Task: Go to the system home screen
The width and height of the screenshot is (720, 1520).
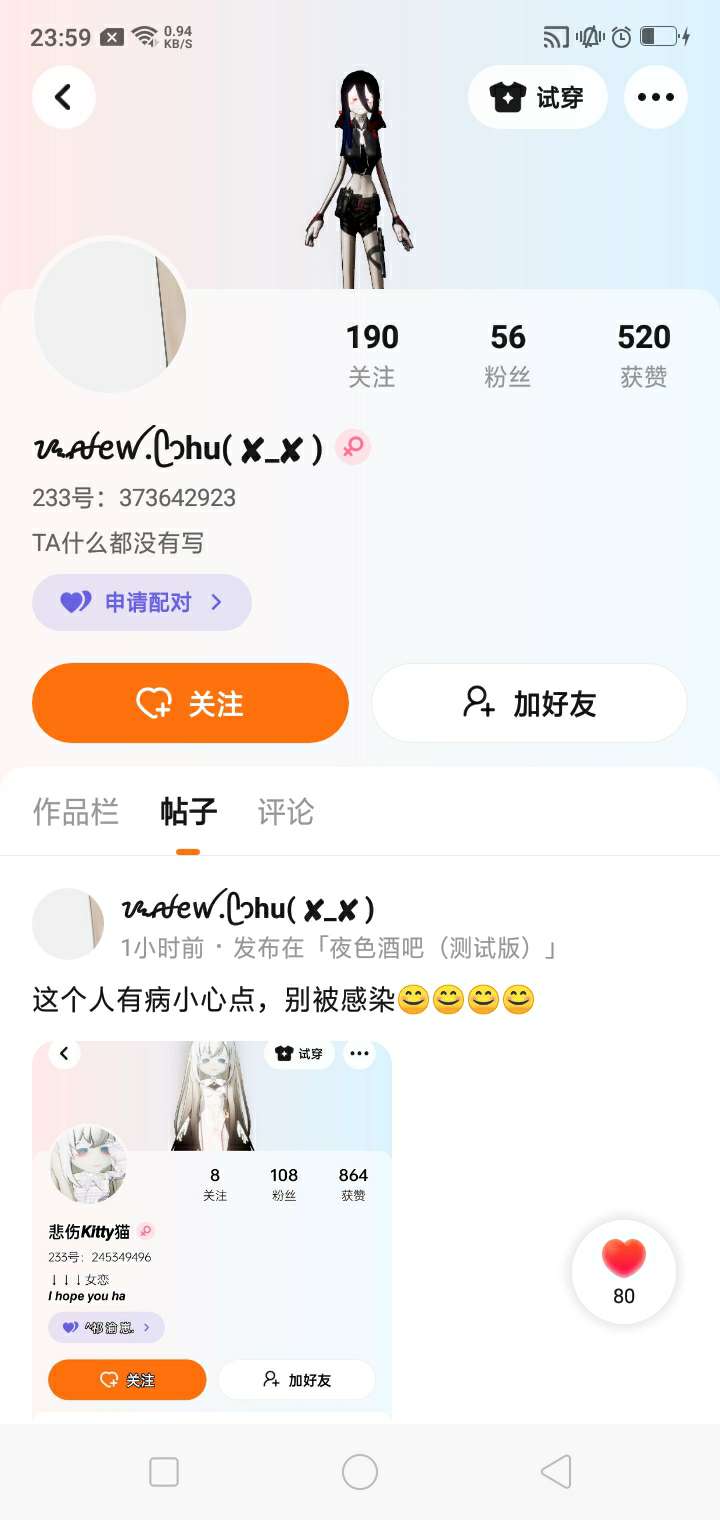Action: (x=360, y=1472)
